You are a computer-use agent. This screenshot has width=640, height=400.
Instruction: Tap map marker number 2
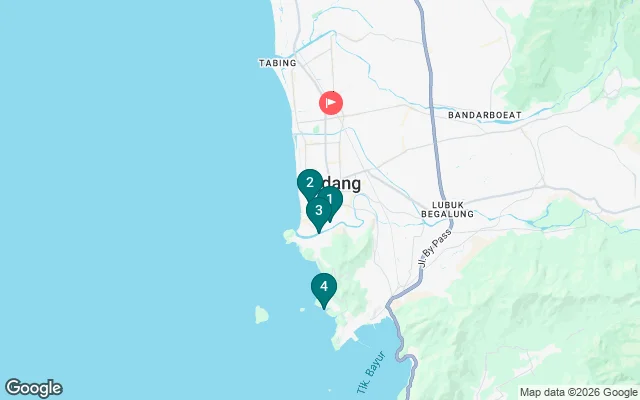[309, 182]
